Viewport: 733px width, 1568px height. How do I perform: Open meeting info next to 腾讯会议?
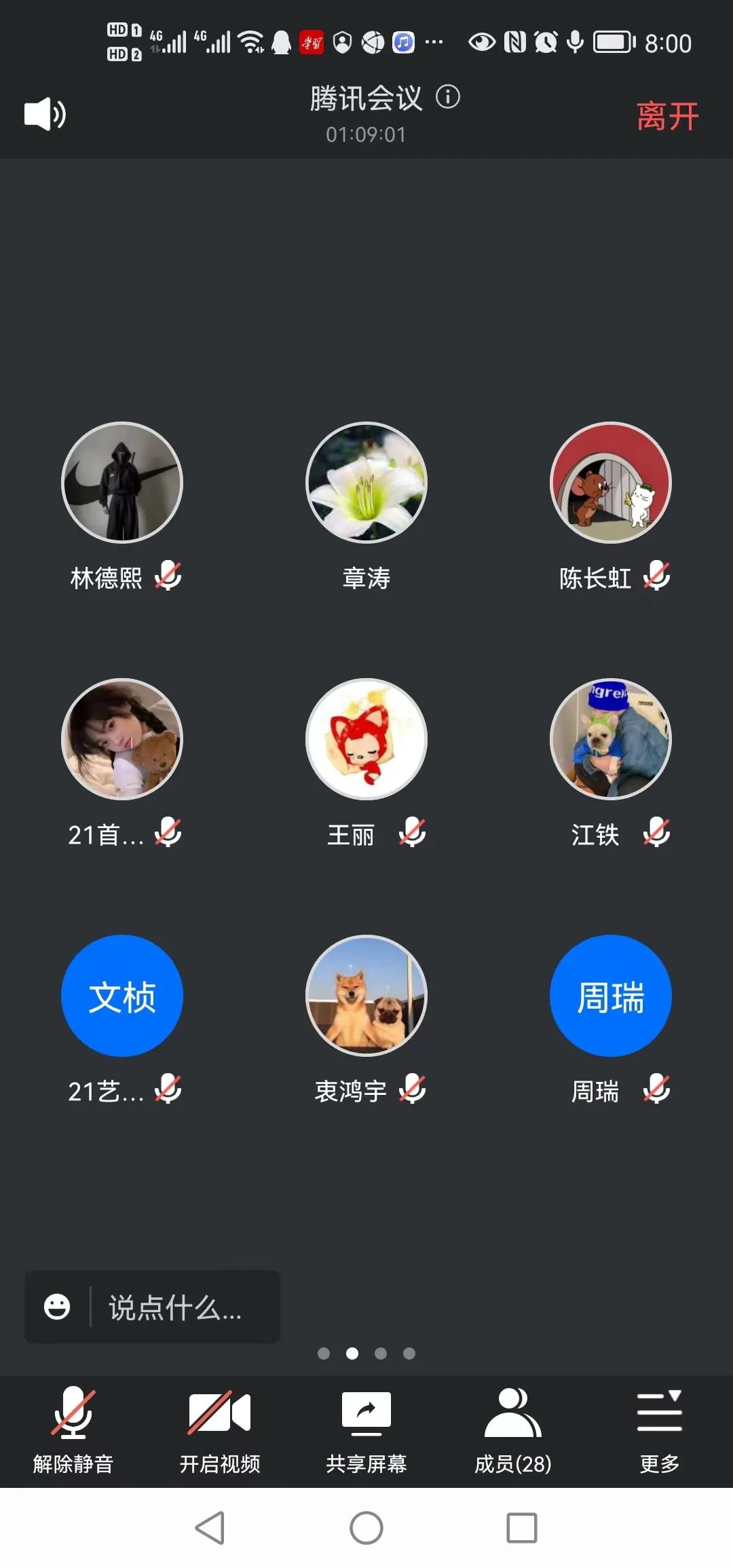[x=448, y=98]
